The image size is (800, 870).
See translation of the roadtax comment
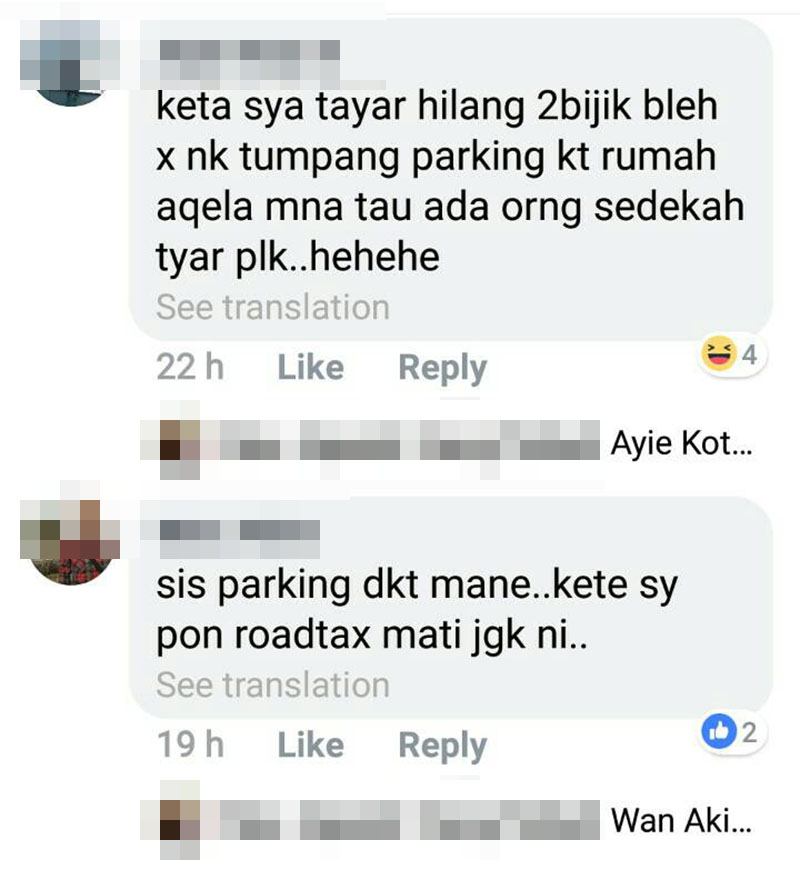(272, 685)
